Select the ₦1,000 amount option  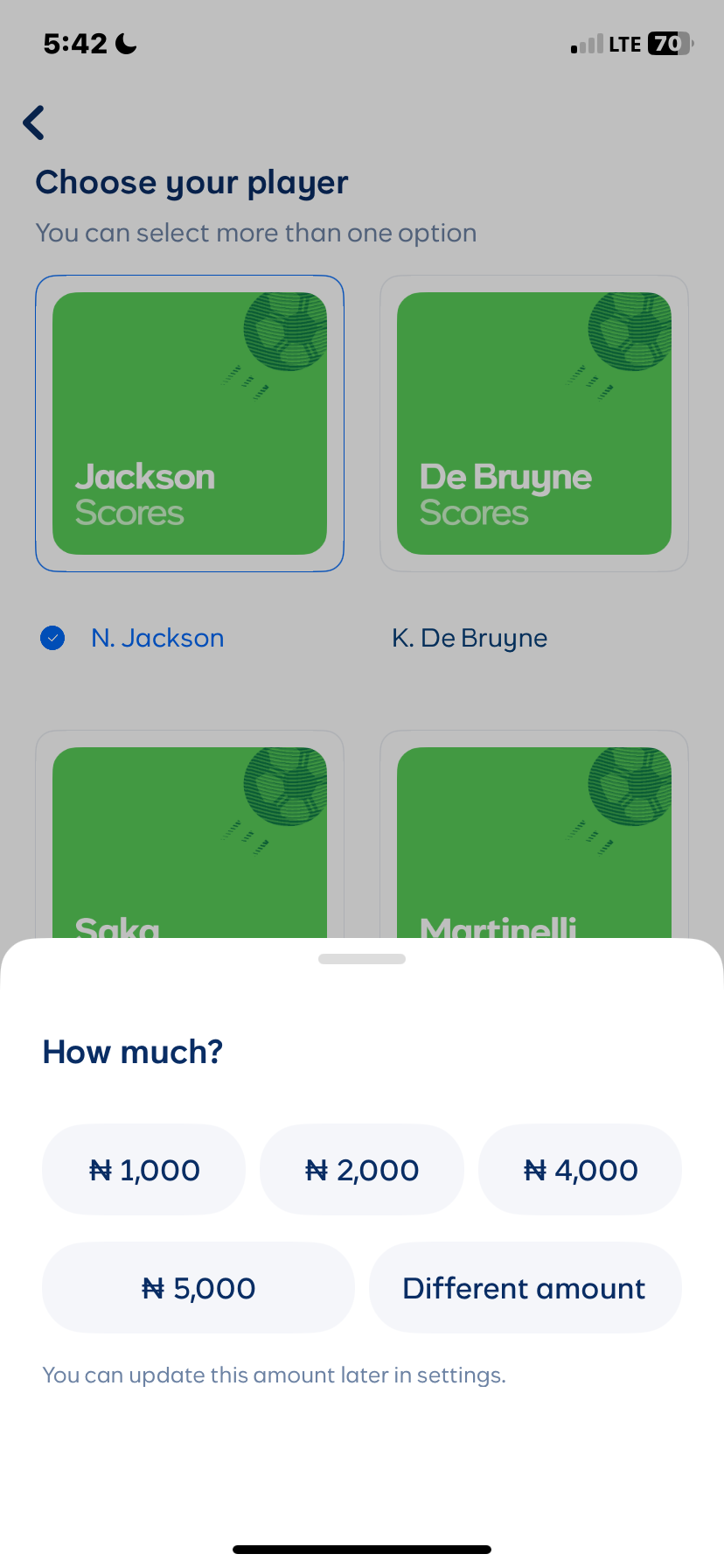click(143, 1169)
